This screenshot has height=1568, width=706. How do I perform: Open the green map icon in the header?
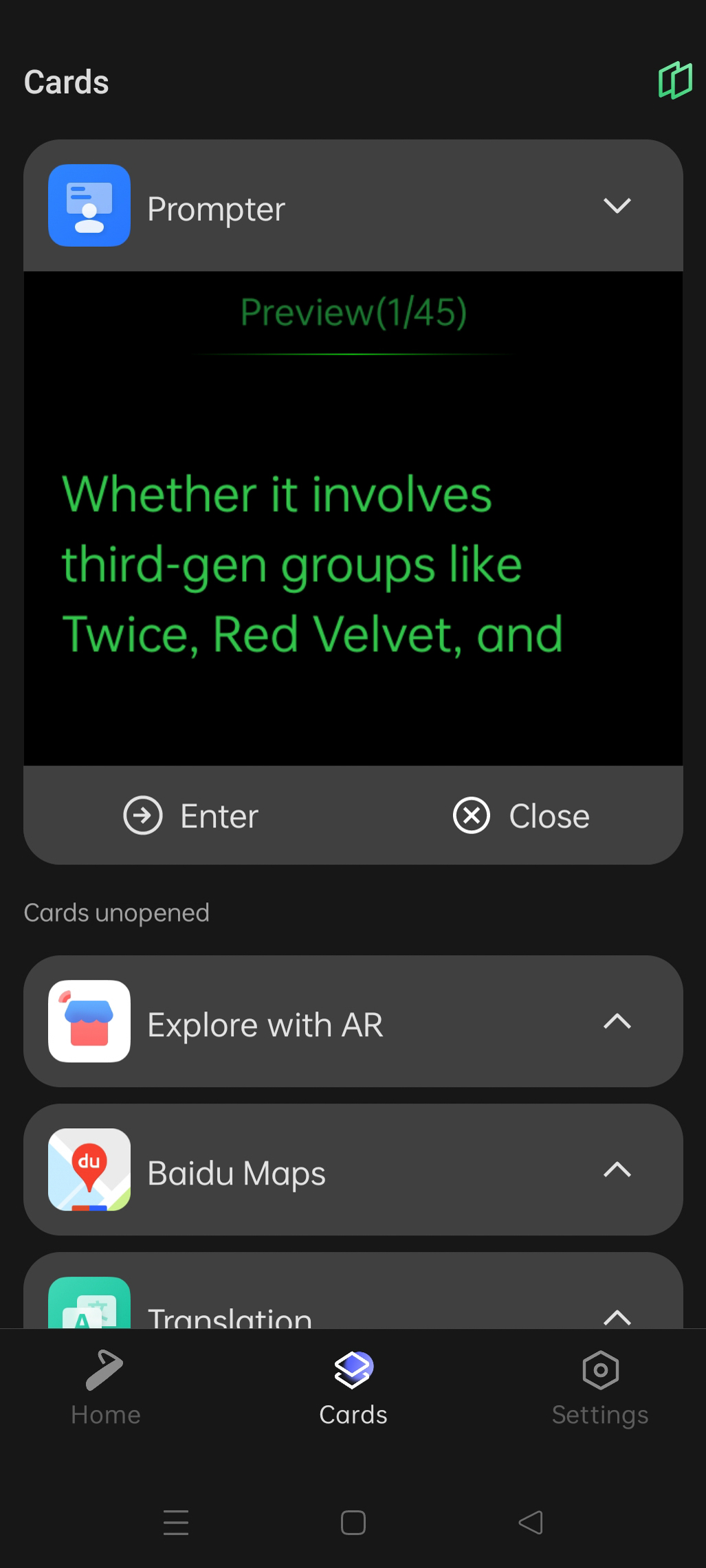click(674, 81)
